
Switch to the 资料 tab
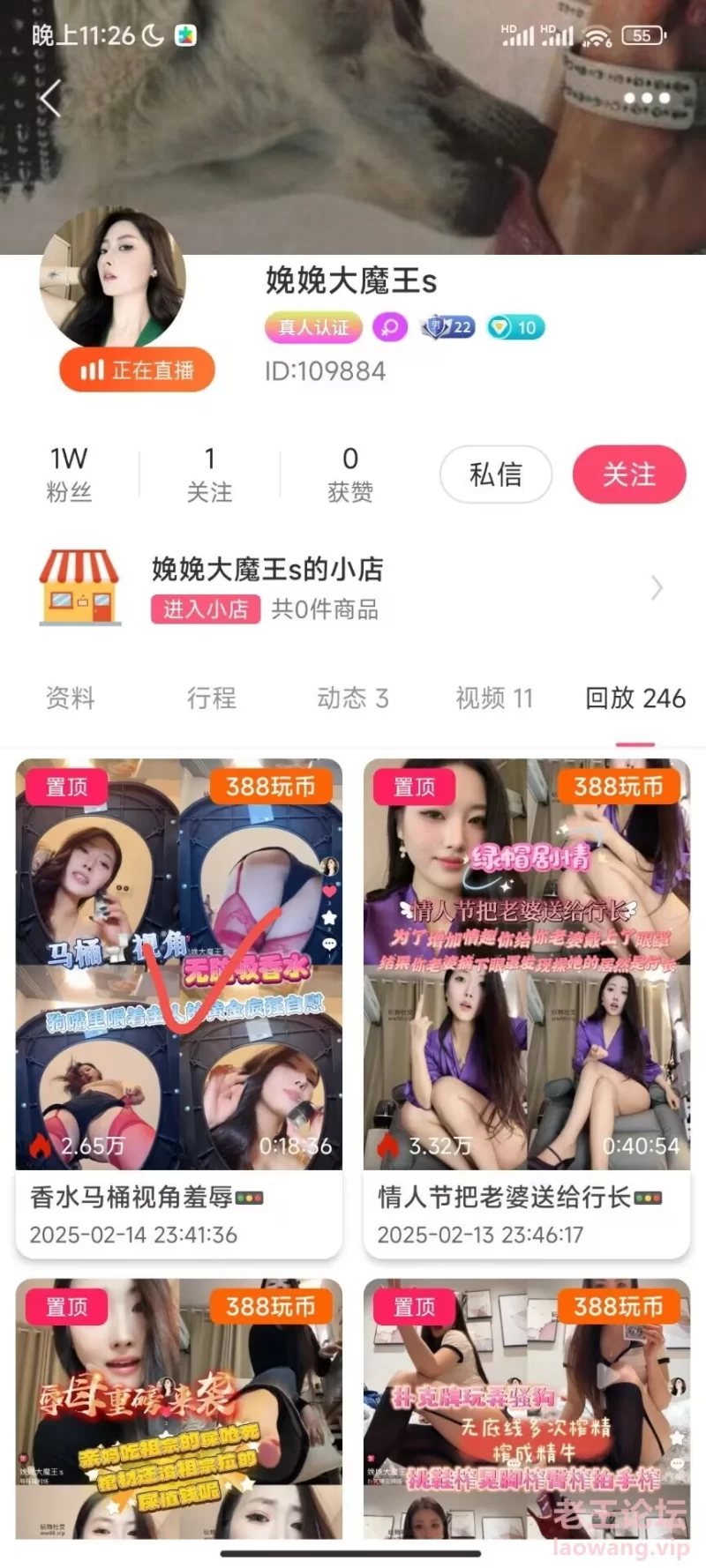click(70, 698)
